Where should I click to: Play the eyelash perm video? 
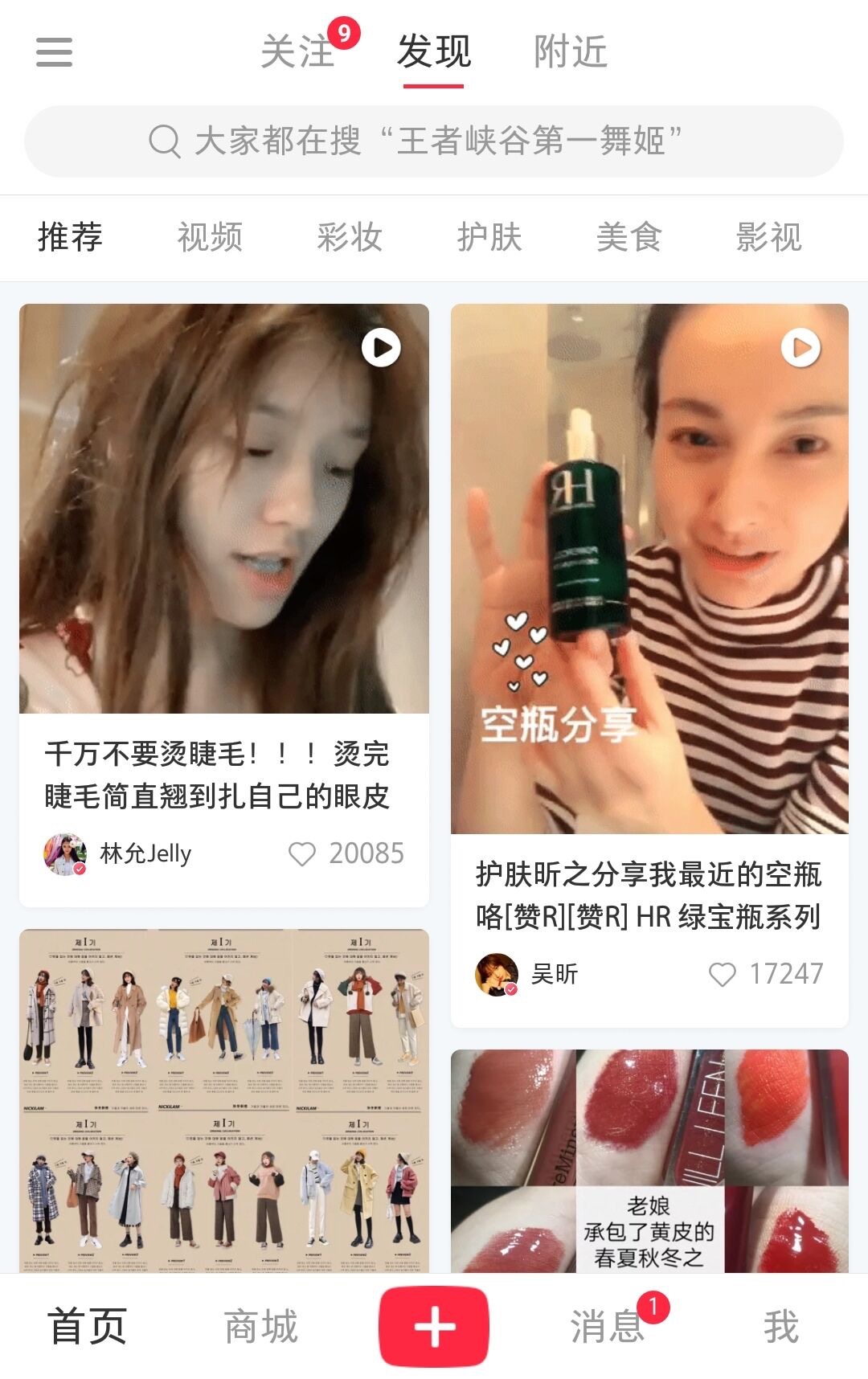pos(381,346)
